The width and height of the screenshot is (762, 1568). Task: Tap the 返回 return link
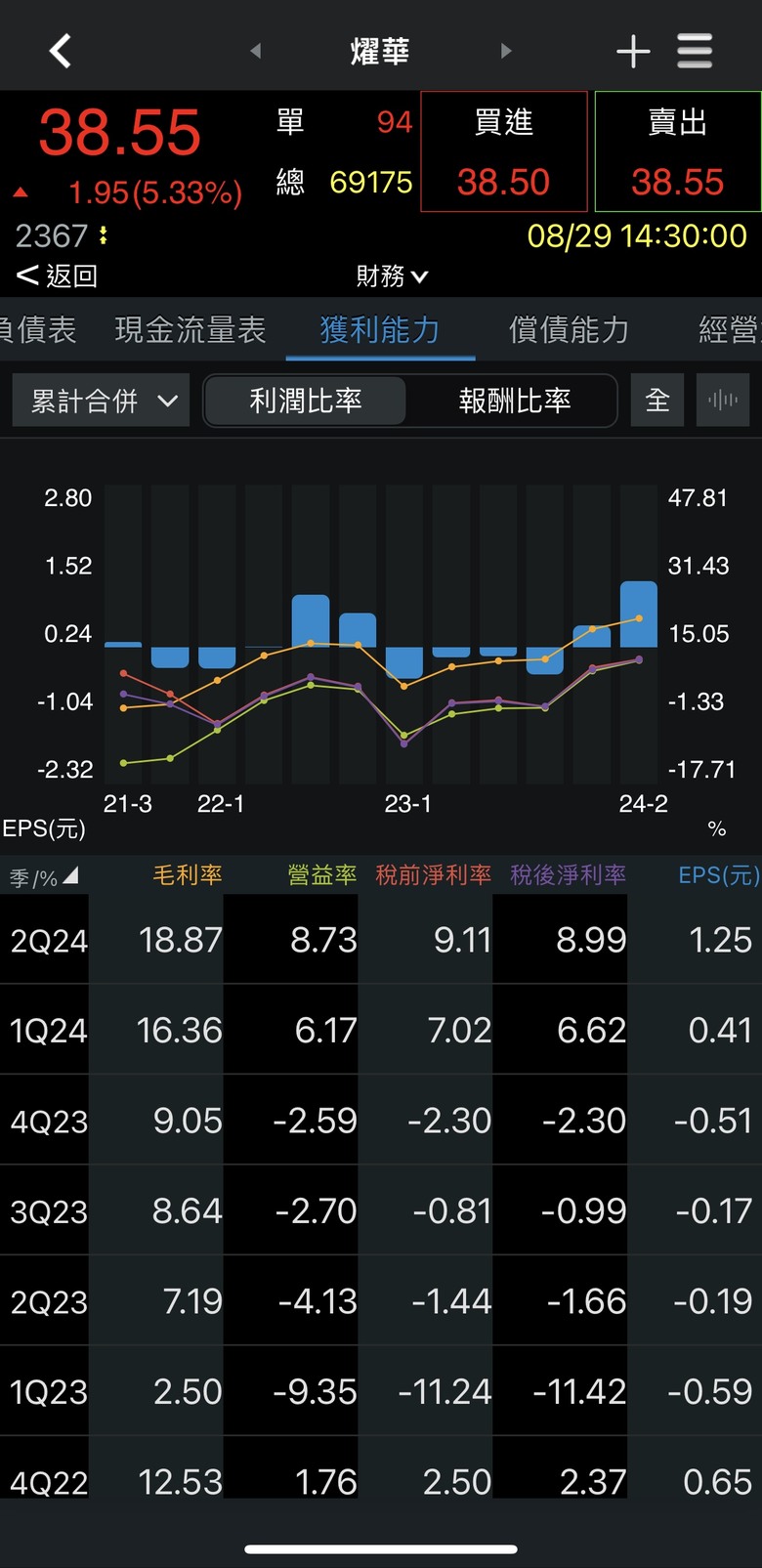[57, 276]
